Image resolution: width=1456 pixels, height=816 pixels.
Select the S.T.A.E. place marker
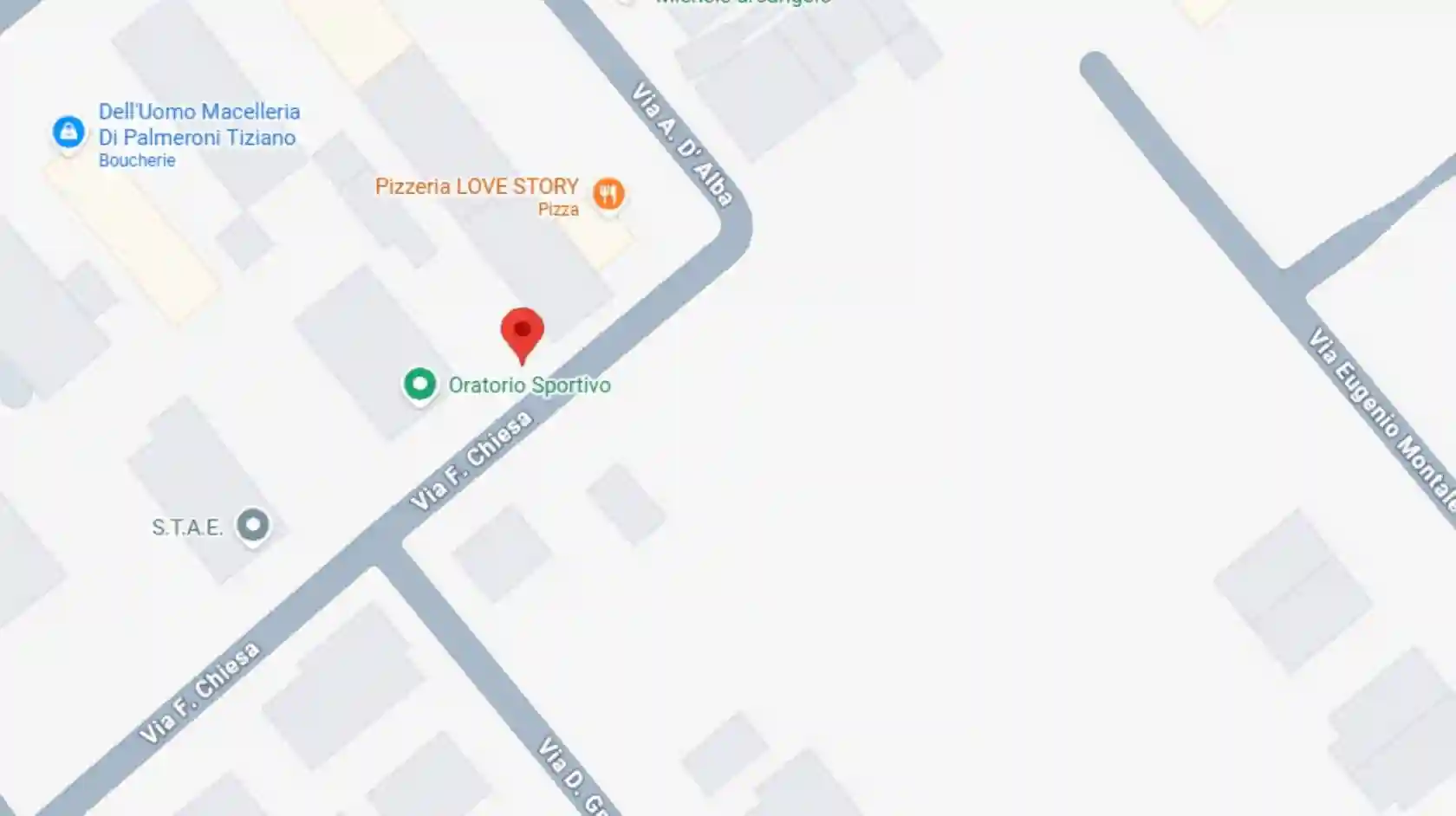[x=253, y=525]
